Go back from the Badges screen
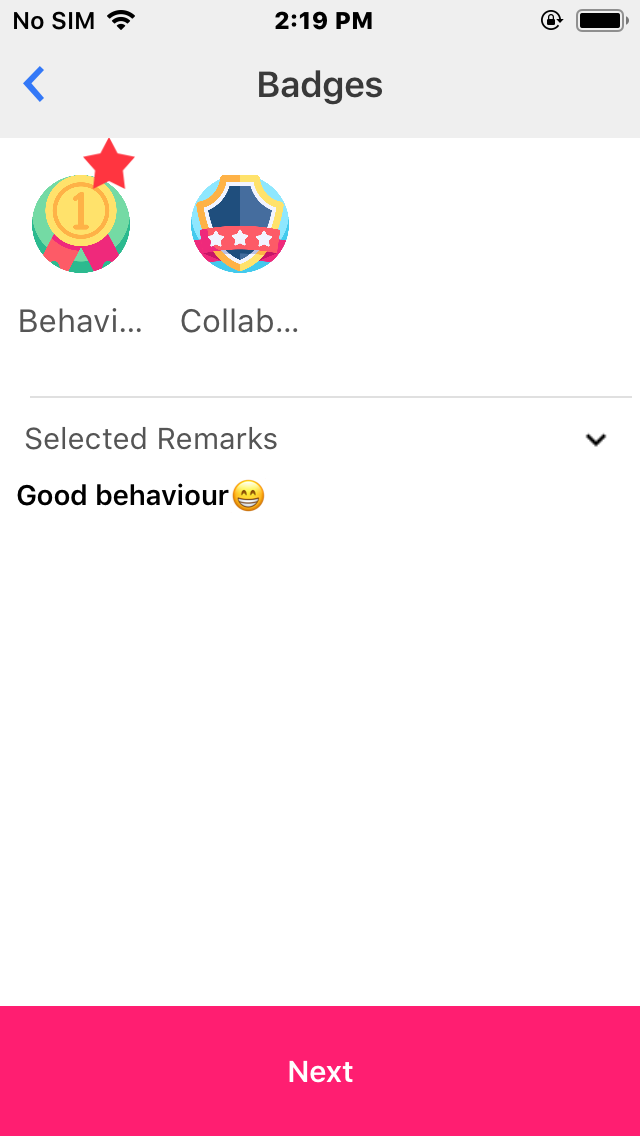 point(34,84)
